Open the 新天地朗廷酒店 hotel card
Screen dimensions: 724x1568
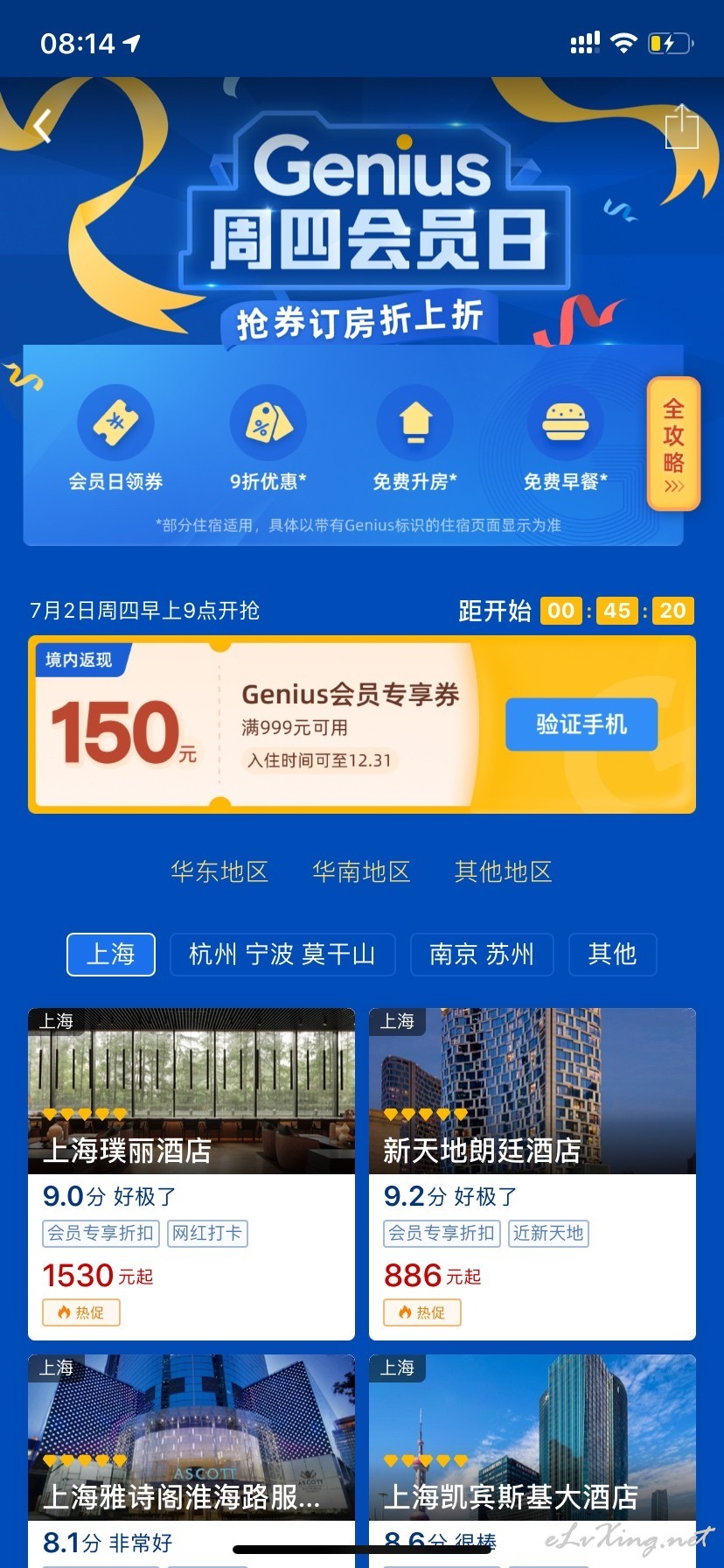pos(533,1174)
